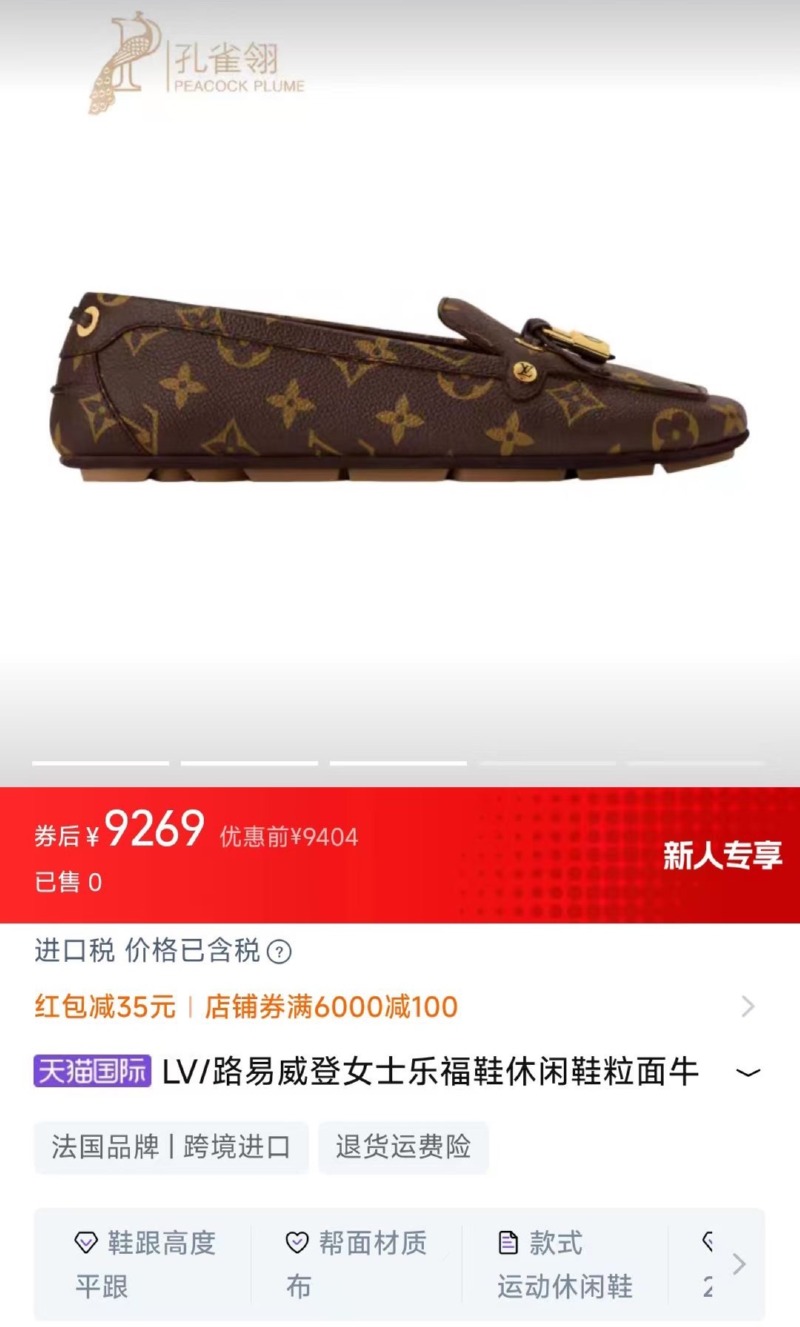
Task: Tap the 退货运费险 service tag
Action: (x=403, y=1147)
